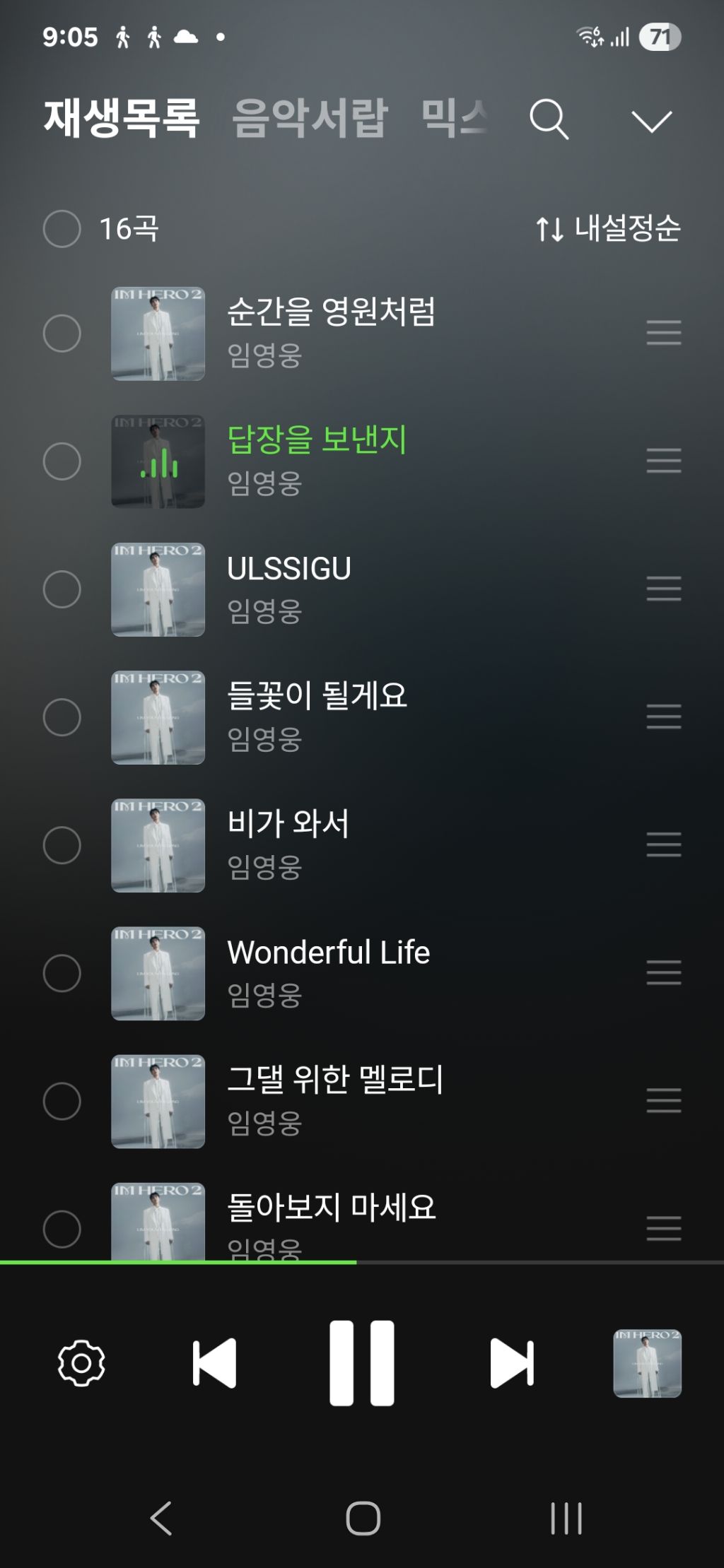Viewport: 724px width, 1568px height.
Task: Switch to the 음악서랍 tab
Action: point(310,118)
